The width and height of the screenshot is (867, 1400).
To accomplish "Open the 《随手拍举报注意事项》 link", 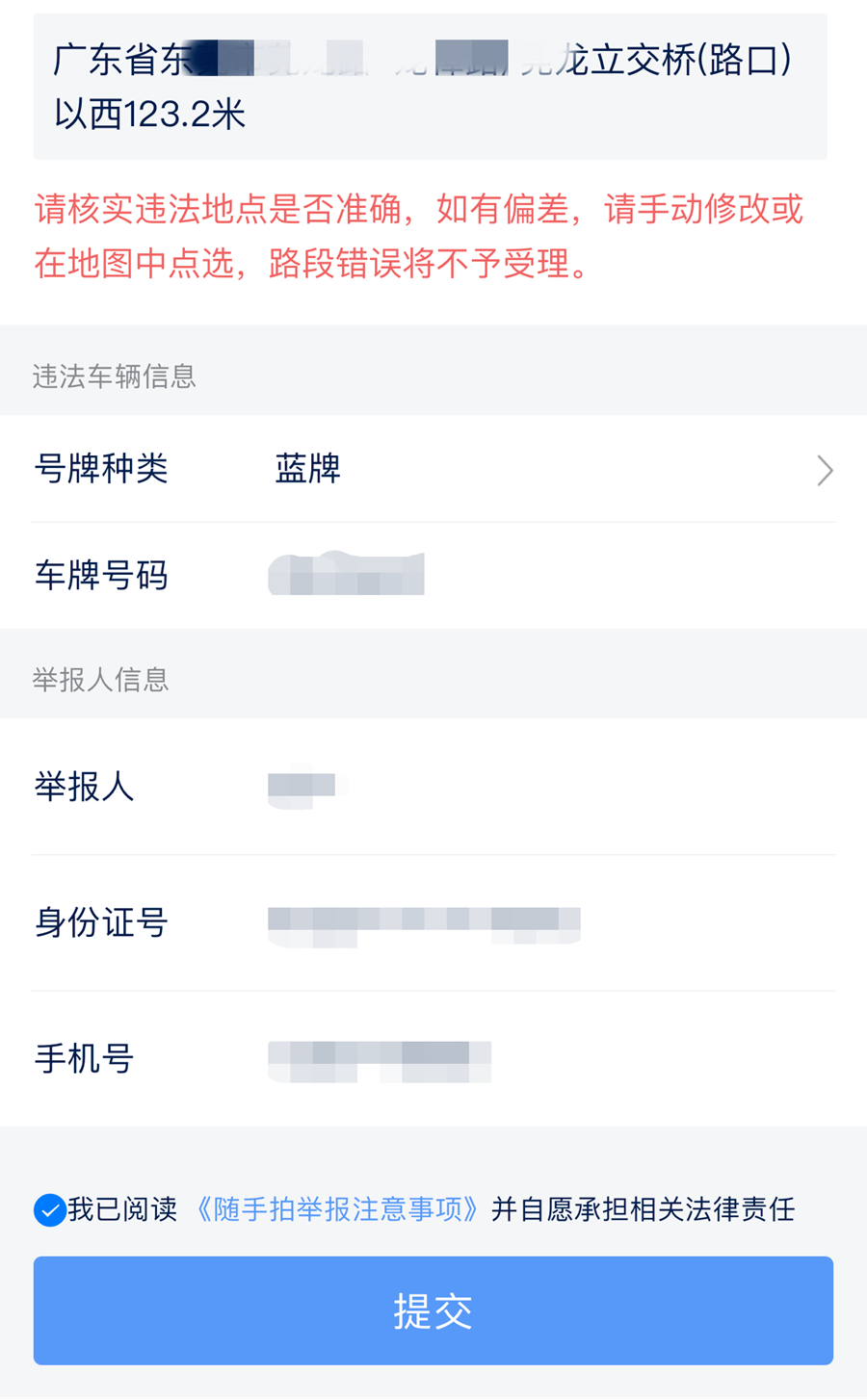I will click(x=337, y=1209).
